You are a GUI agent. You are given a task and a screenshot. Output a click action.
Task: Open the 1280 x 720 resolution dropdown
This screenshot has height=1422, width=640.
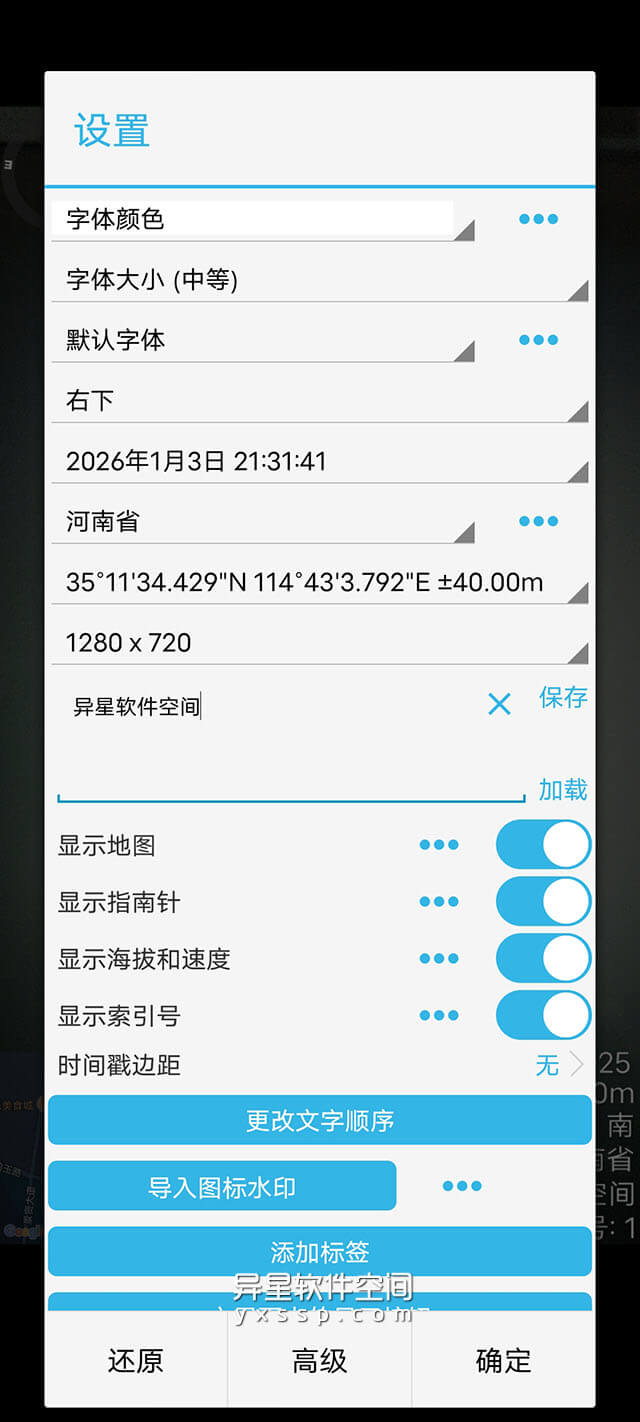tap(318, 643)
